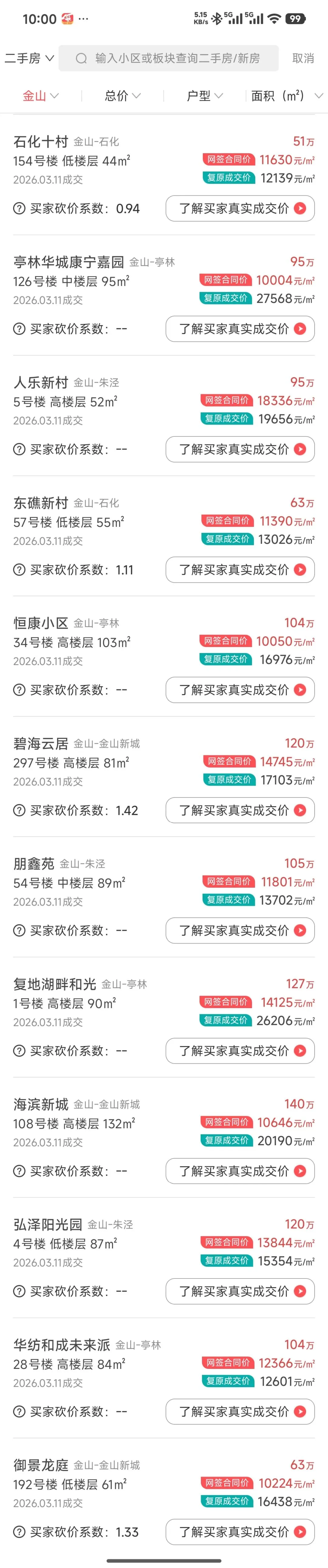328x1568 pixels.
Task: Tap 了解买家真实成交价 for 复地湖畔和光
Action: (x=240, y=1051)
